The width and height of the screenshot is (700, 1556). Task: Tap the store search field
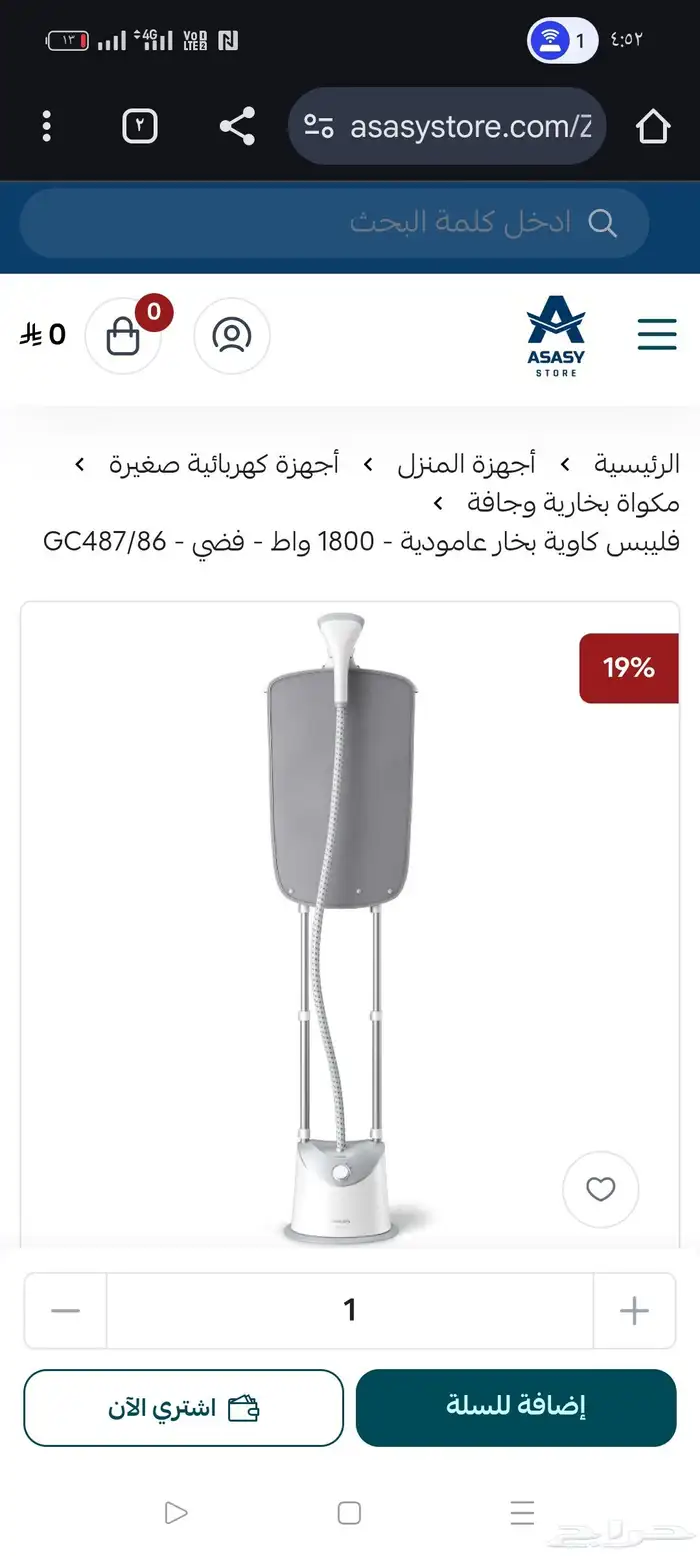335,222
